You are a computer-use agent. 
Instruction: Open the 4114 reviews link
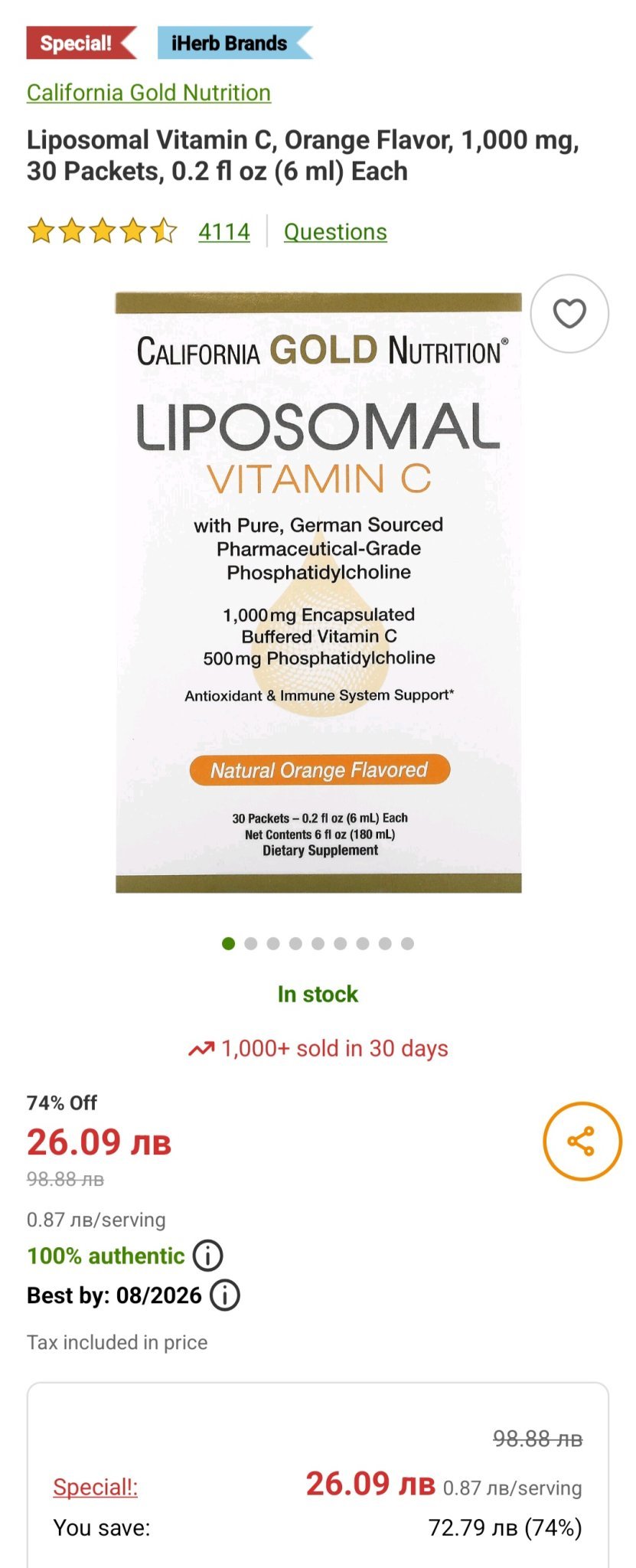223,231
